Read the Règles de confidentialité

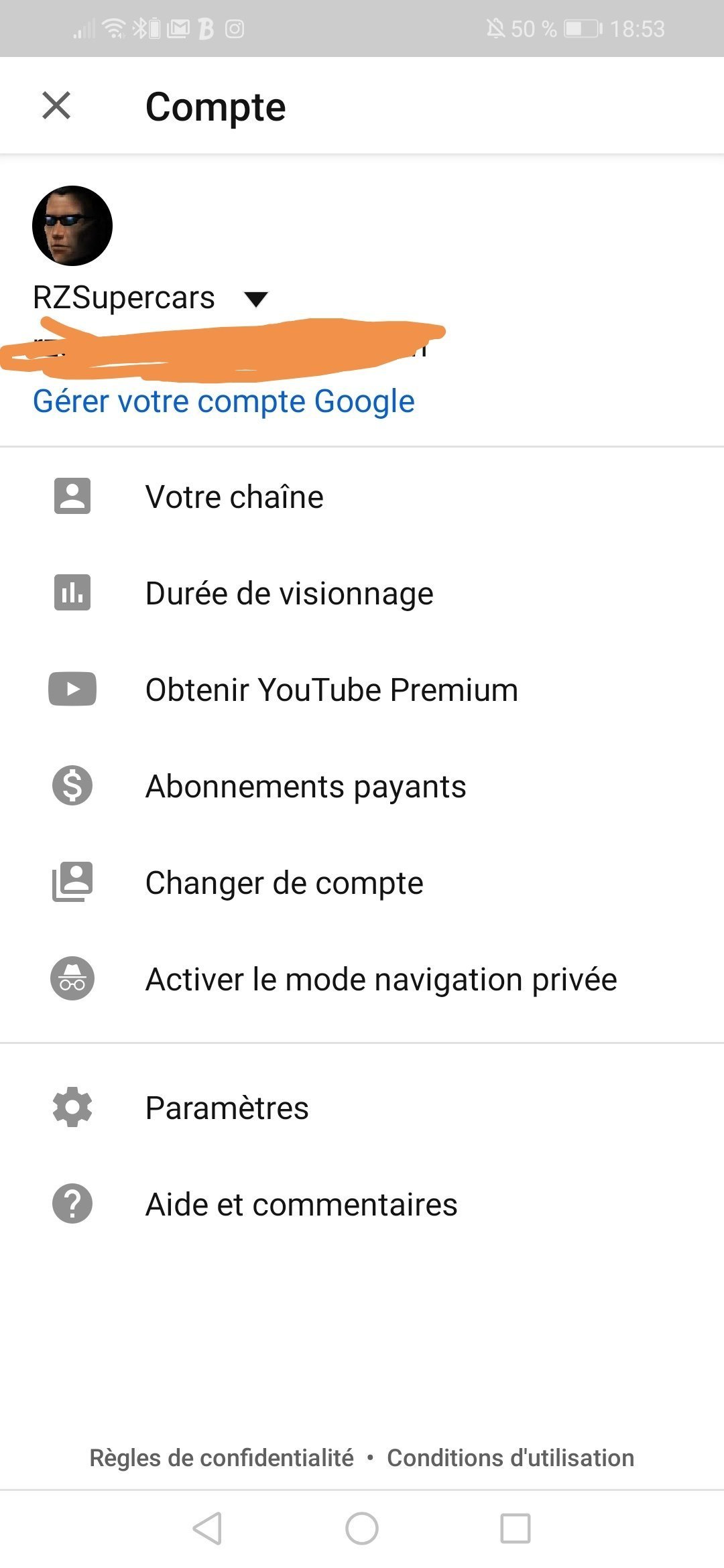click(x=221, y=1458)
